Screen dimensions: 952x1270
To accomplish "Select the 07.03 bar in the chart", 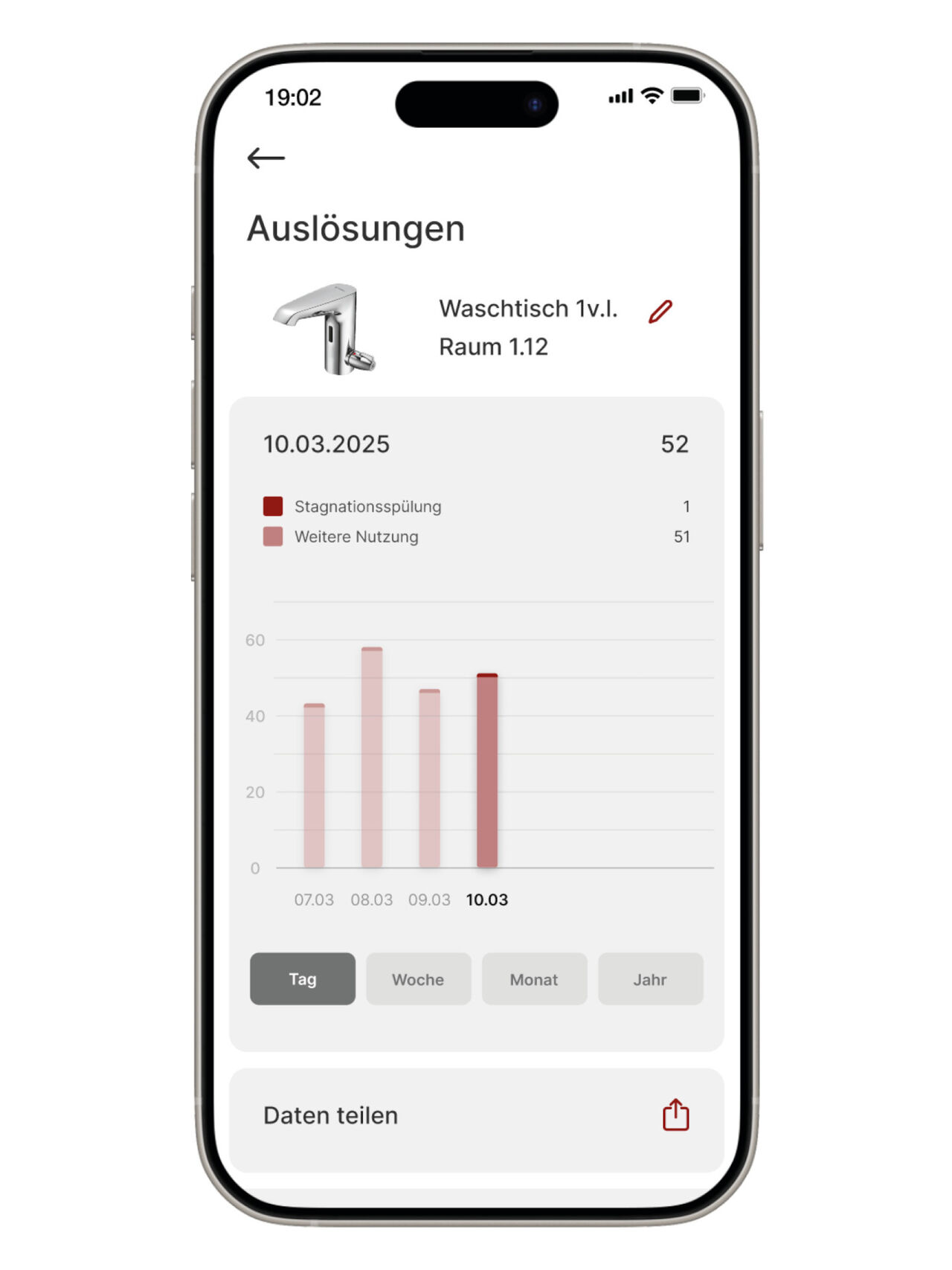I will 314,786.
